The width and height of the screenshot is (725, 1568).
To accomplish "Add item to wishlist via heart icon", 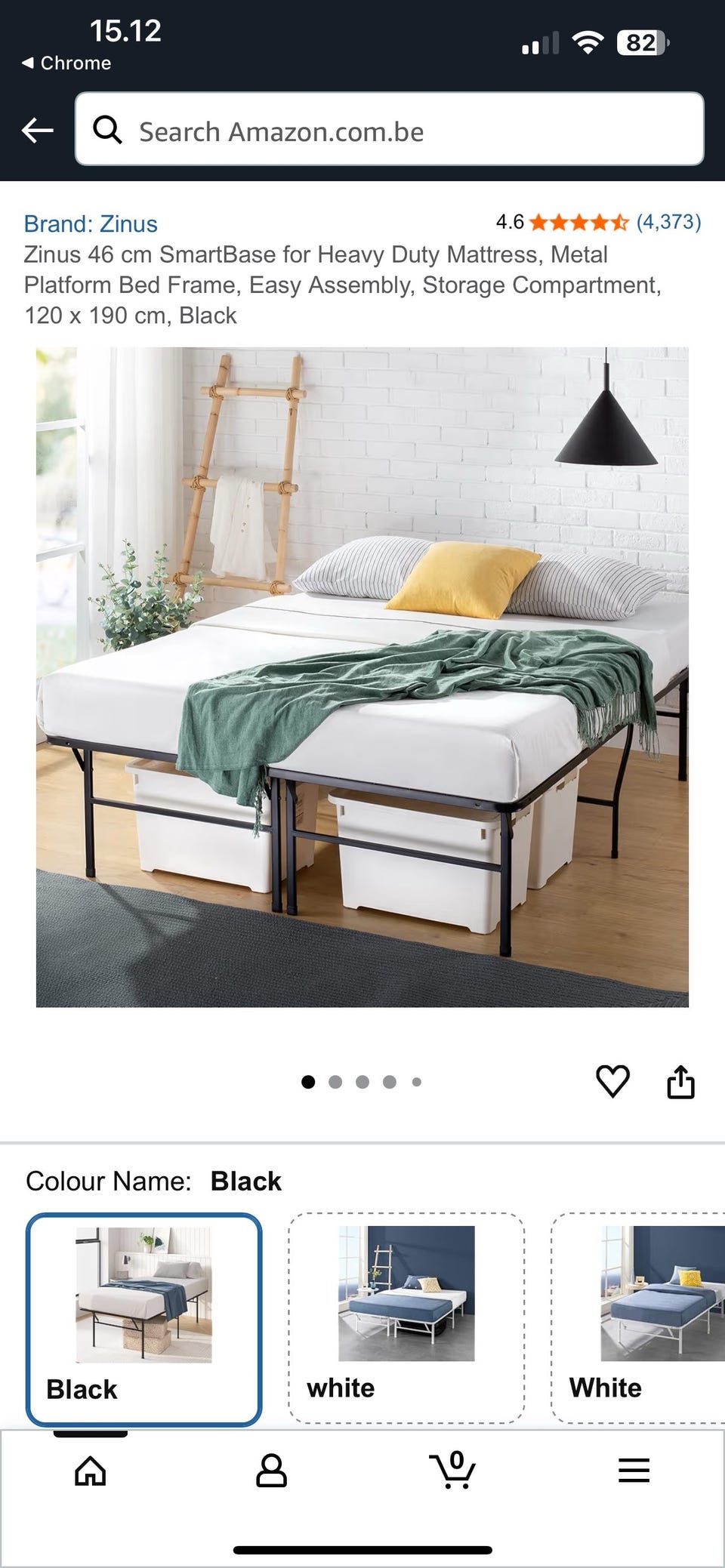I will pos(615,1081).
